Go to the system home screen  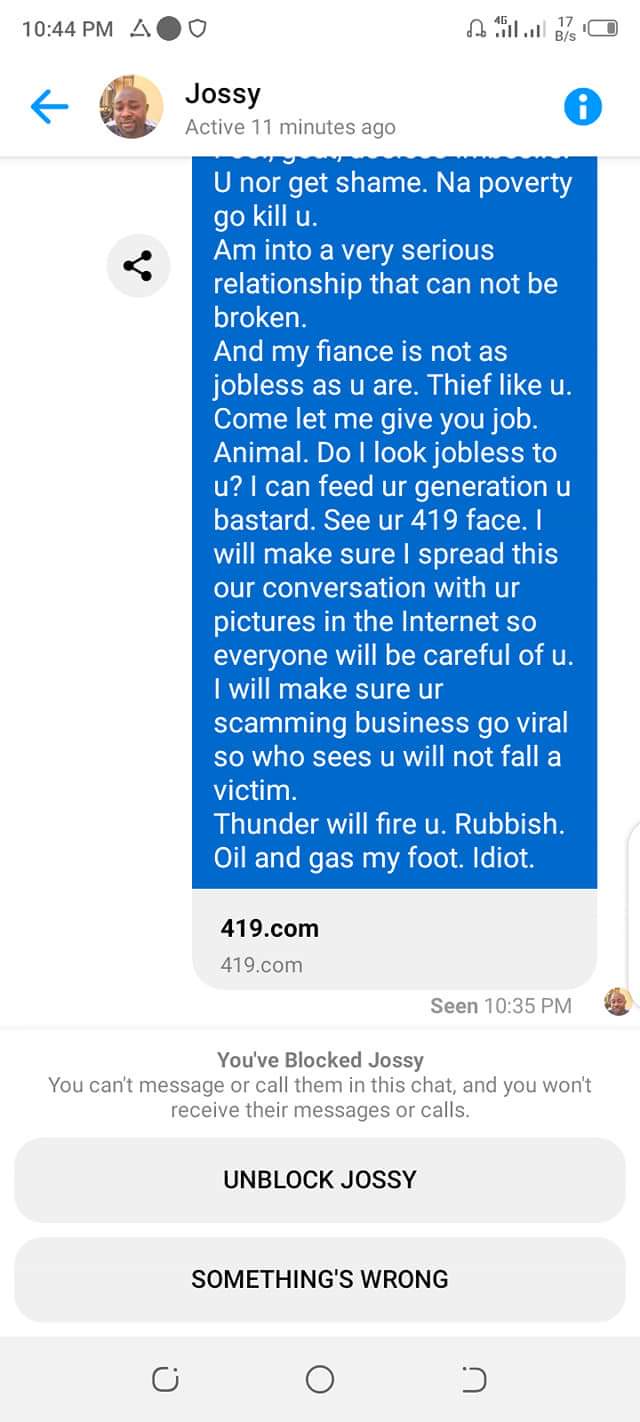point(320,1380)
